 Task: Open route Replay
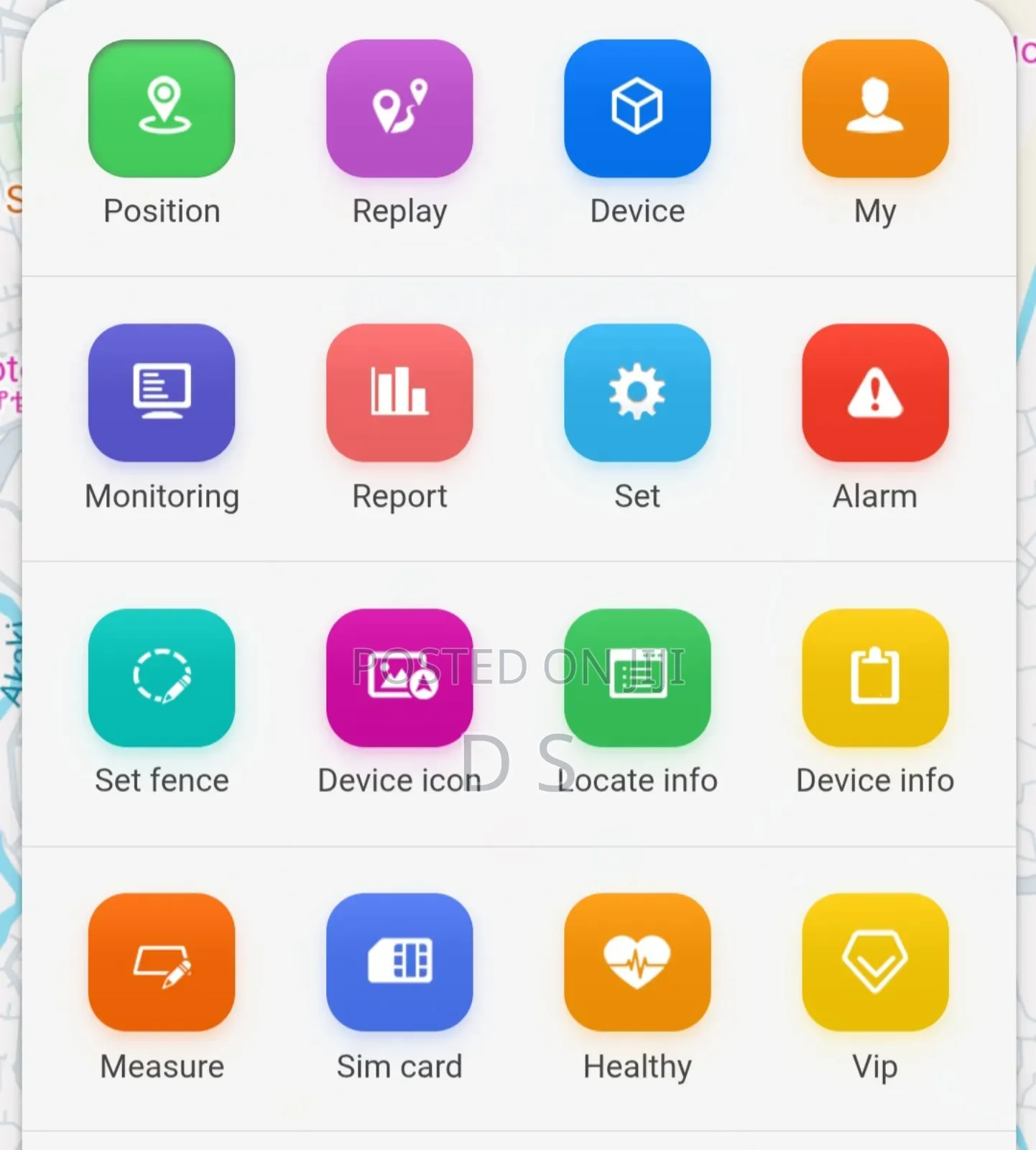point(399,109)
